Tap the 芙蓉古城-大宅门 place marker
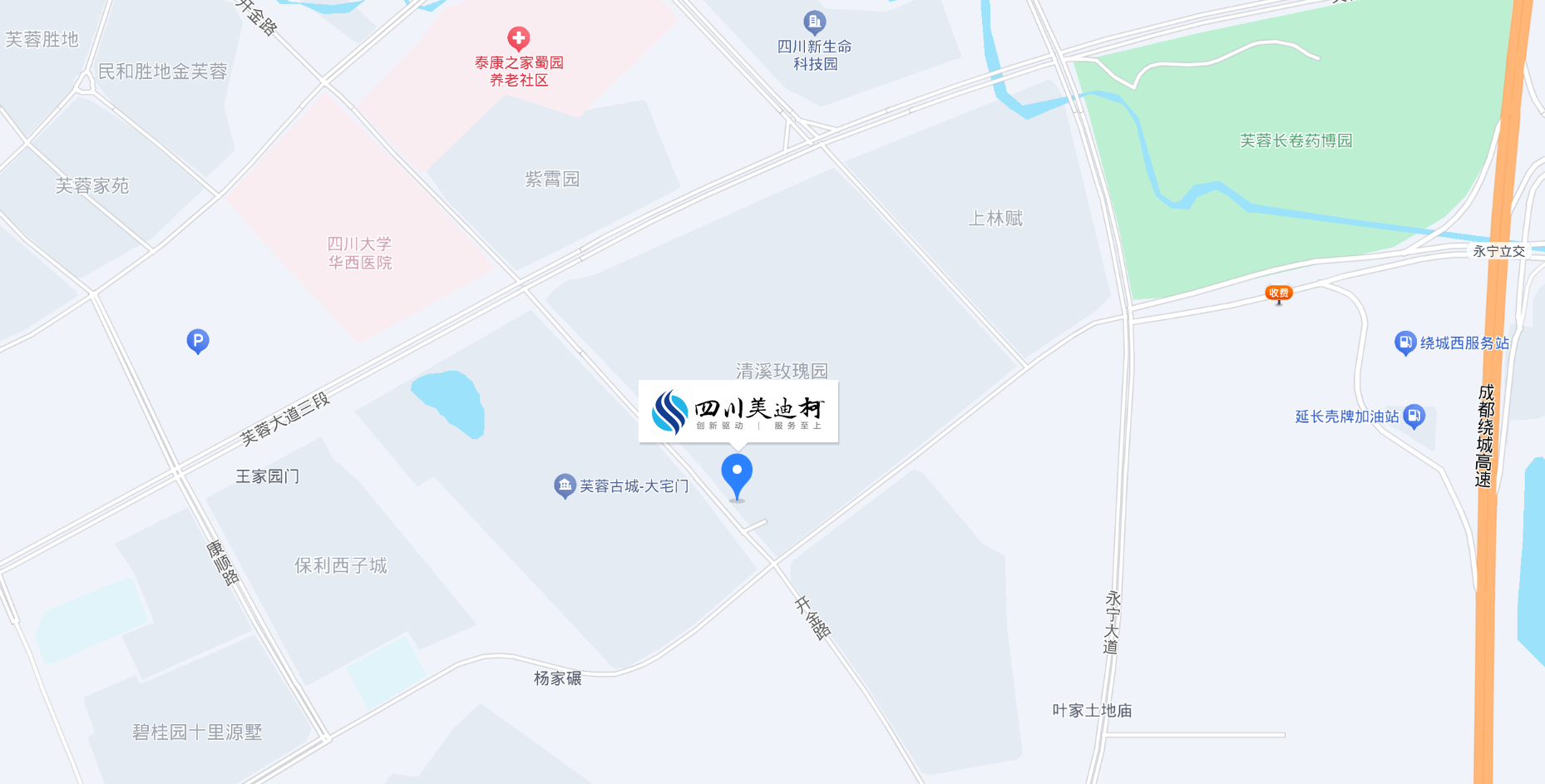The image size is (1545, 784). [x=565, y=486]
